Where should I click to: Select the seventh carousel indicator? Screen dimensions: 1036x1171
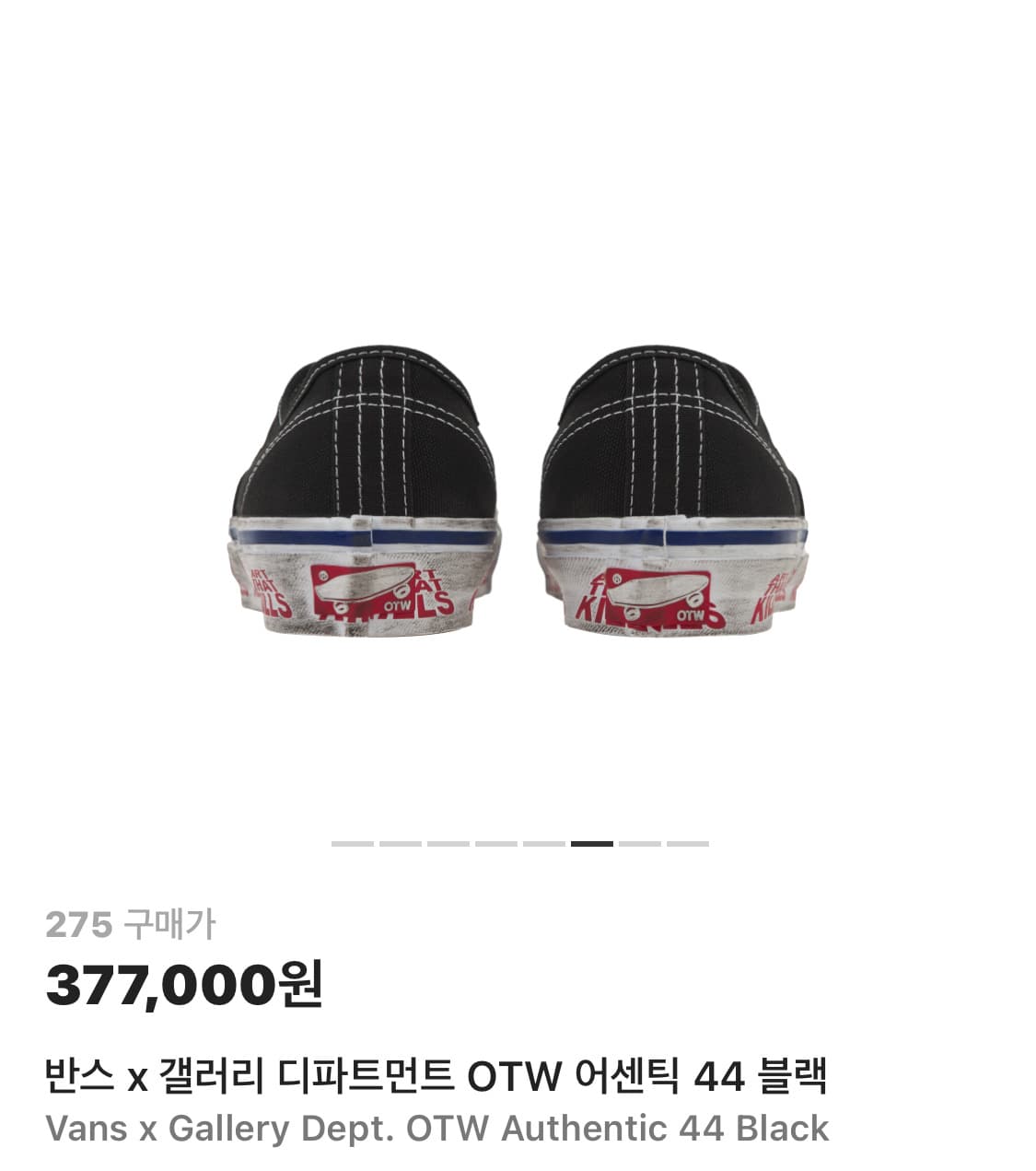coord(640,841)
